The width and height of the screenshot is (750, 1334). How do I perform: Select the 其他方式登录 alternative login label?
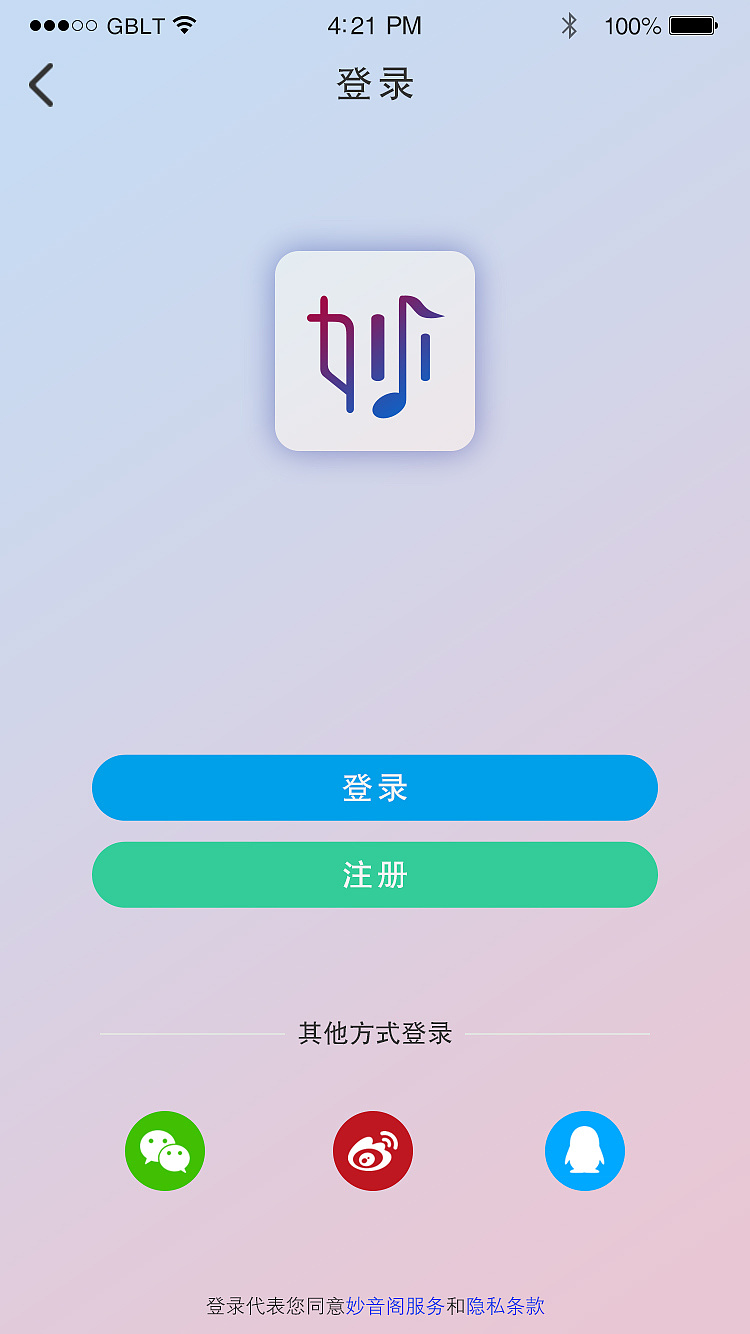pos(374,1033)
